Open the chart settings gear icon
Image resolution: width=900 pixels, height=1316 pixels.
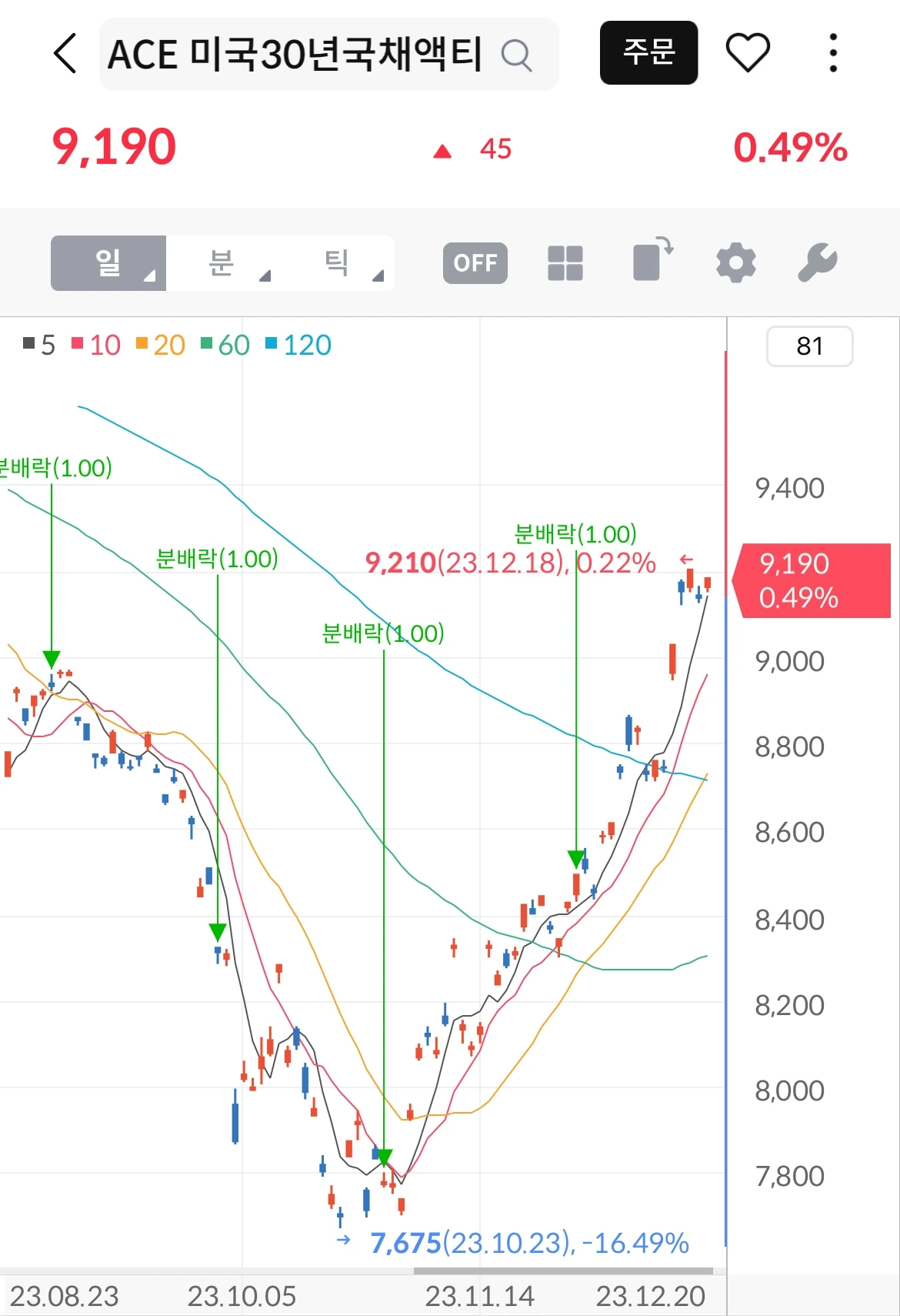pos(736,263)
